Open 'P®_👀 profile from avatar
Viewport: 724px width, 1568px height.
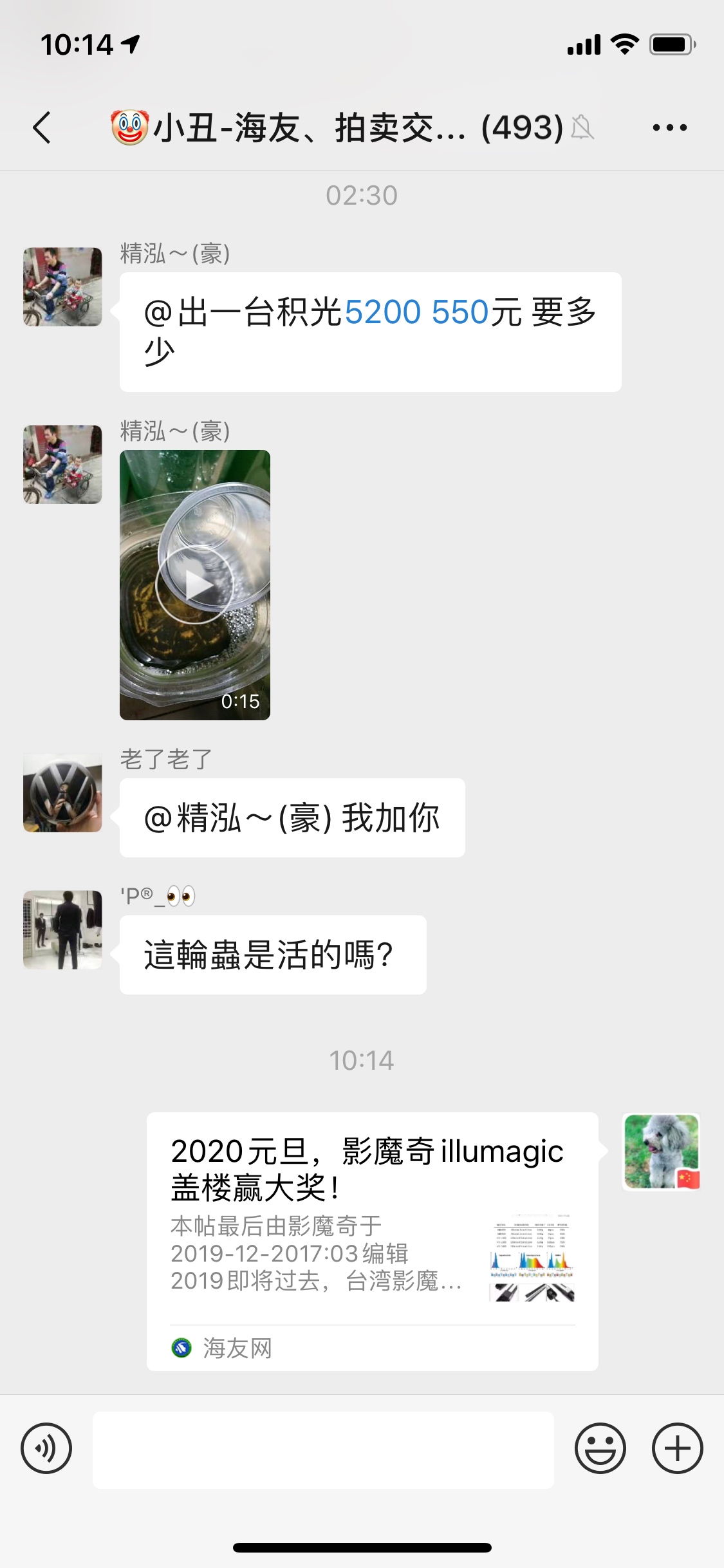point(62,929)
